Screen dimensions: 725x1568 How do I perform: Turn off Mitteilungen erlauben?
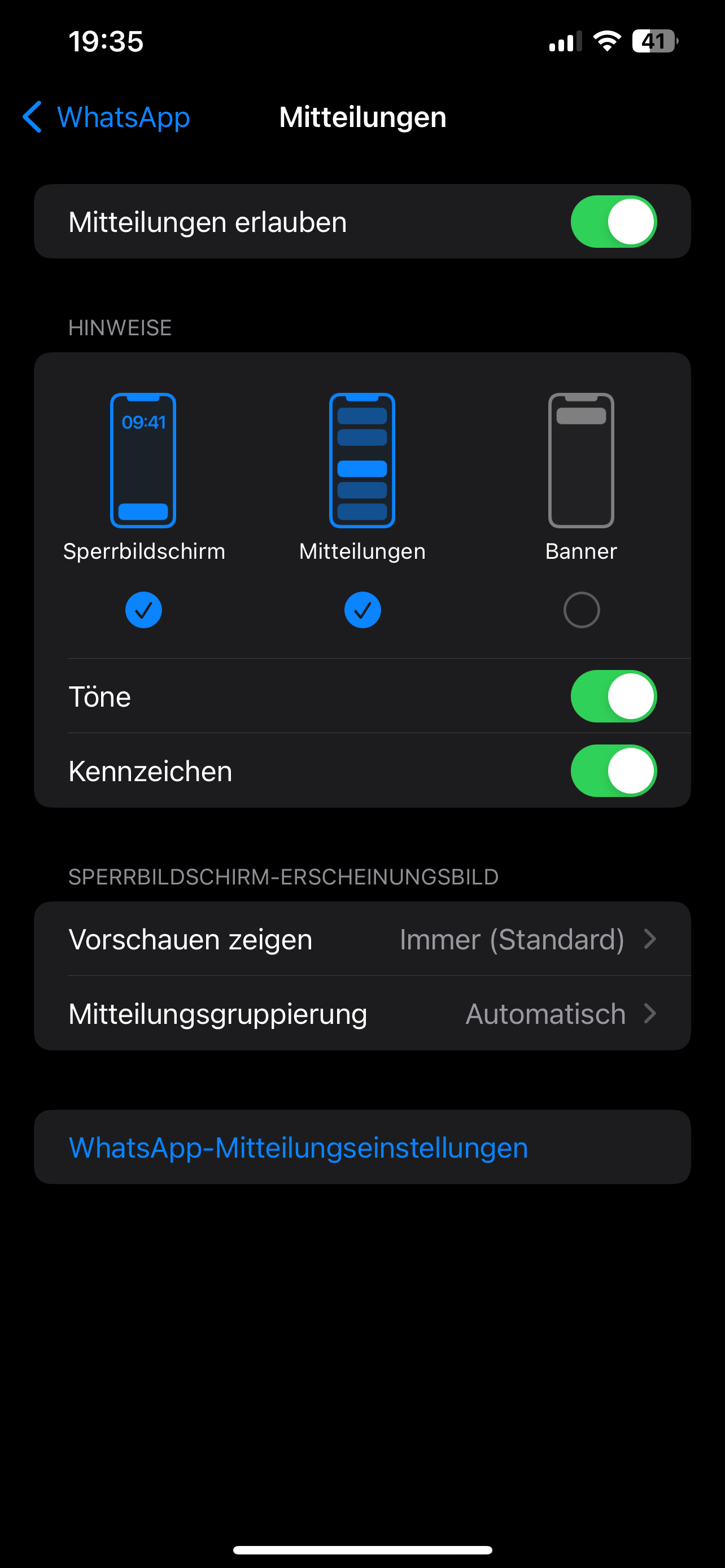click(x=613, y=222)
